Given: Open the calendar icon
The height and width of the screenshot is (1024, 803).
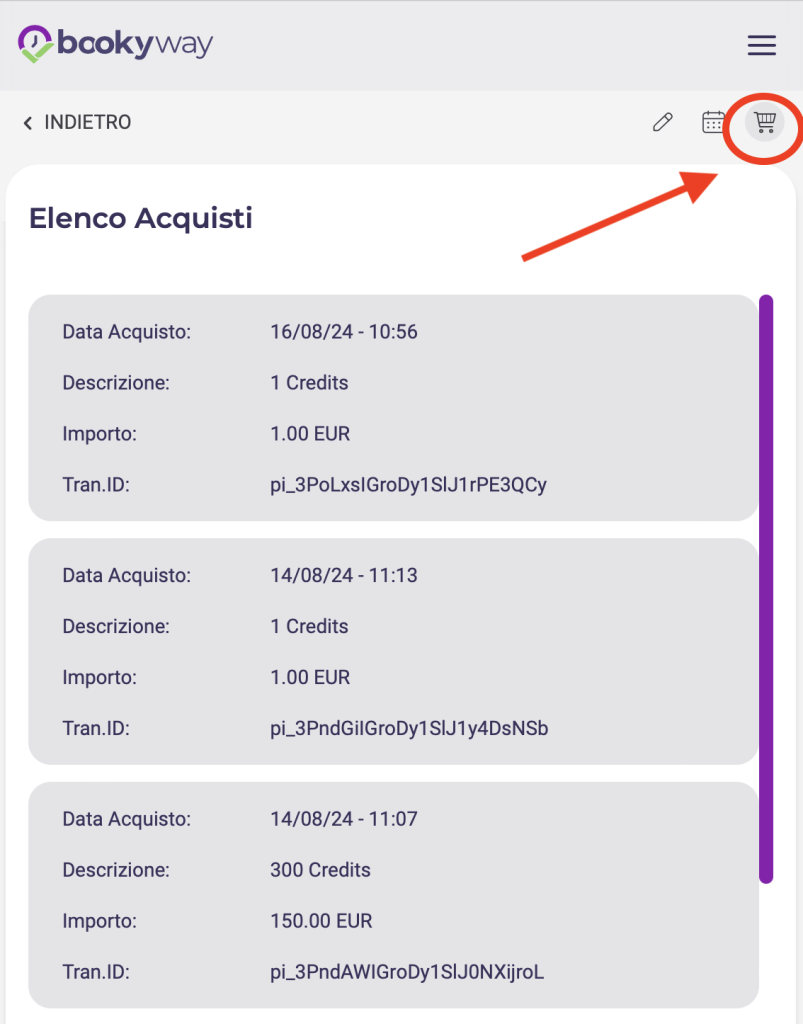Looking at the screenshot, I should pos(713,122).
